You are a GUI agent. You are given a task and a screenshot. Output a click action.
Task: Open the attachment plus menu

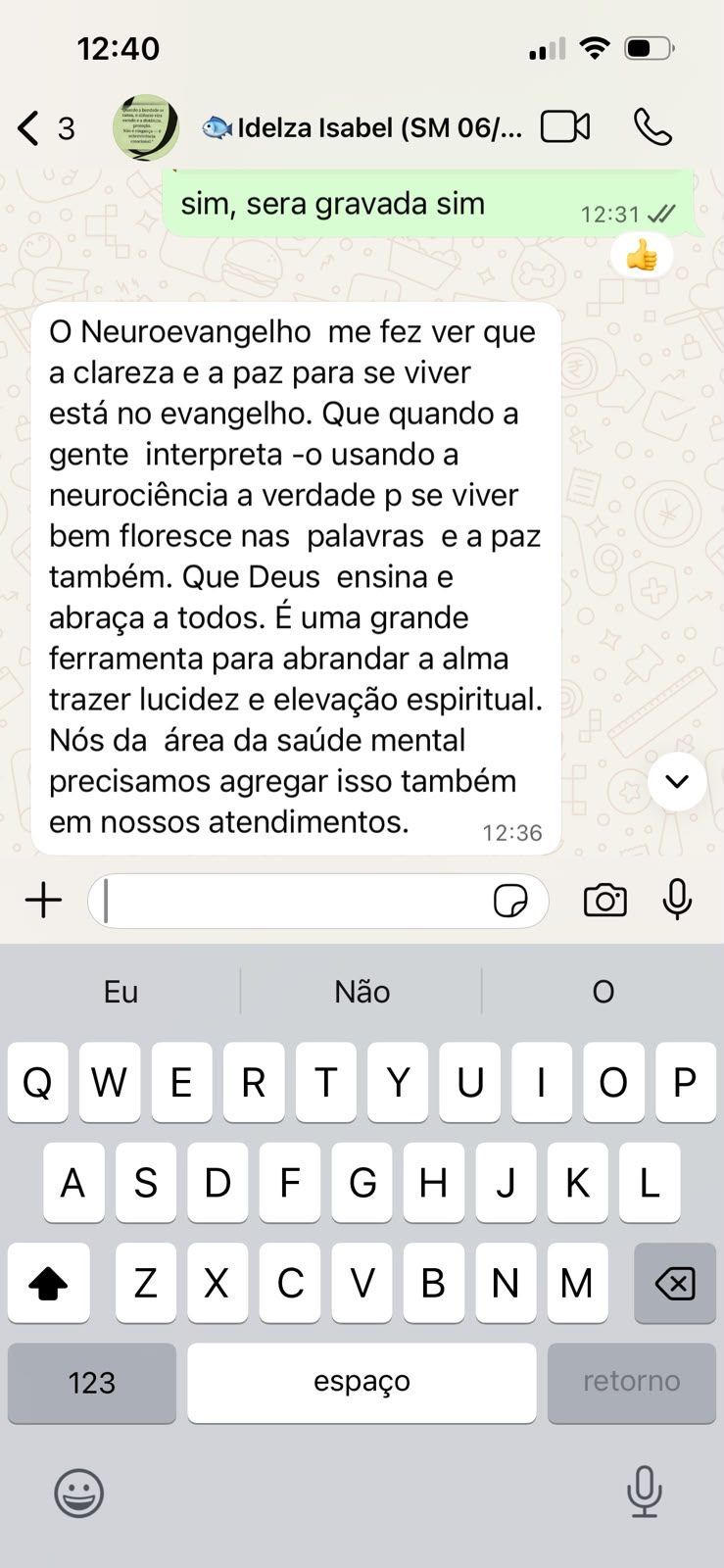pos(43,900)
